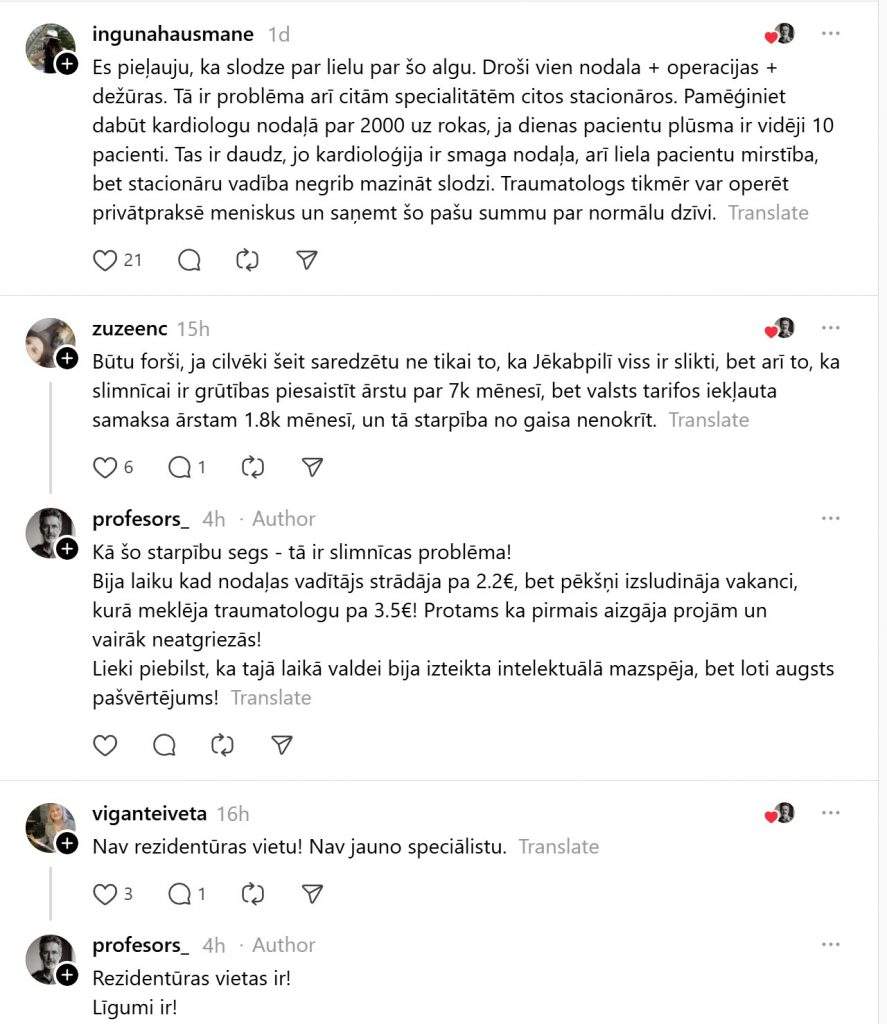Open ingunahausmane's profile

point(174,33)
